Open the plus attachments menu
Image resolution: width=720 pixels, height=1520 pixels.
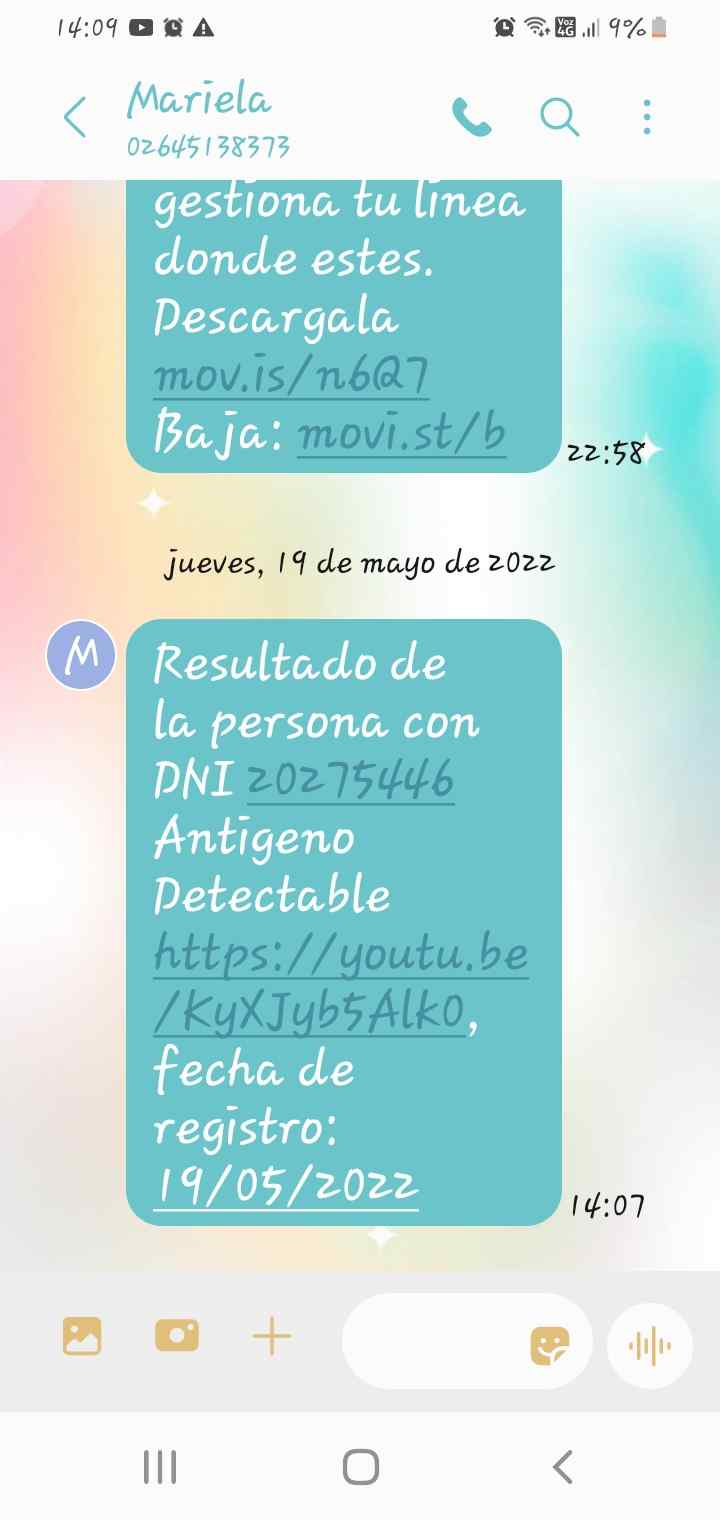tap(271, 1336)
